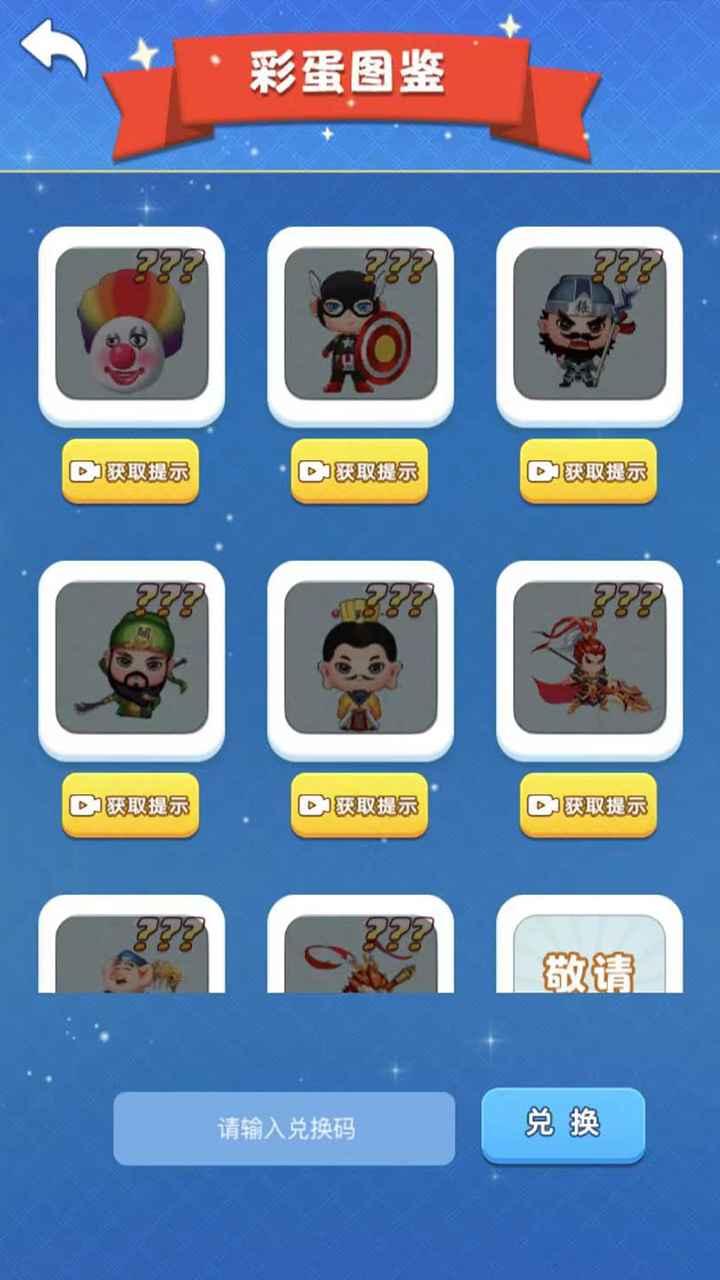
Task: Open the shield hero character card
Action: [360, 325]
